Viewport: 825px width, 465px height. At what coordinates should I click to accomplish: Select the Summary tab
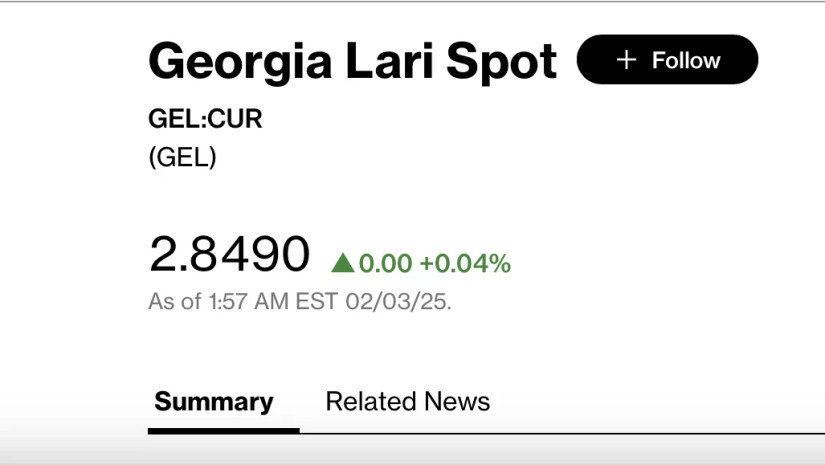[213, 402]
